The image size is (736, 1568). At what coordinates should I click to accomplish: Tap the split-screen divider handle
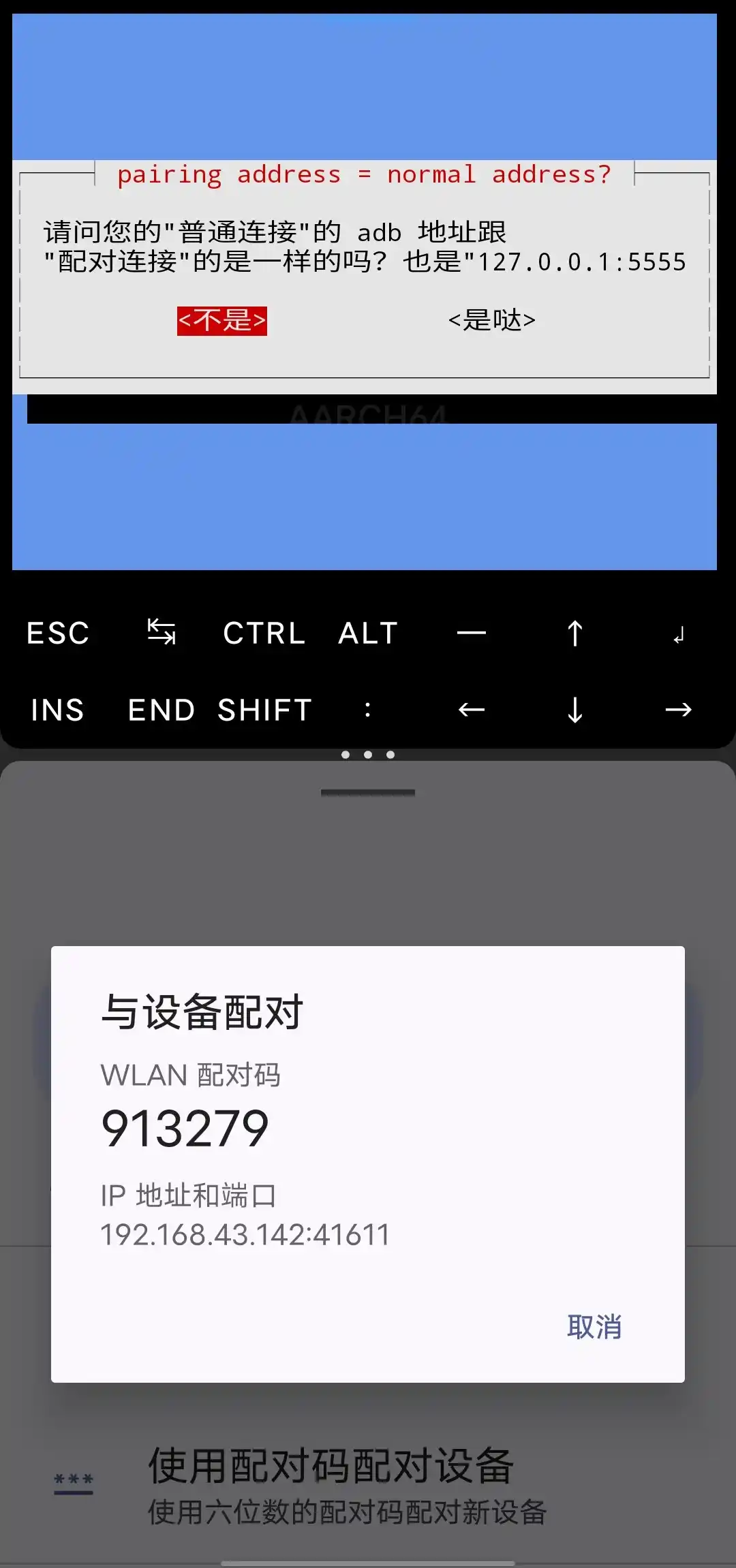coord(368,754)
